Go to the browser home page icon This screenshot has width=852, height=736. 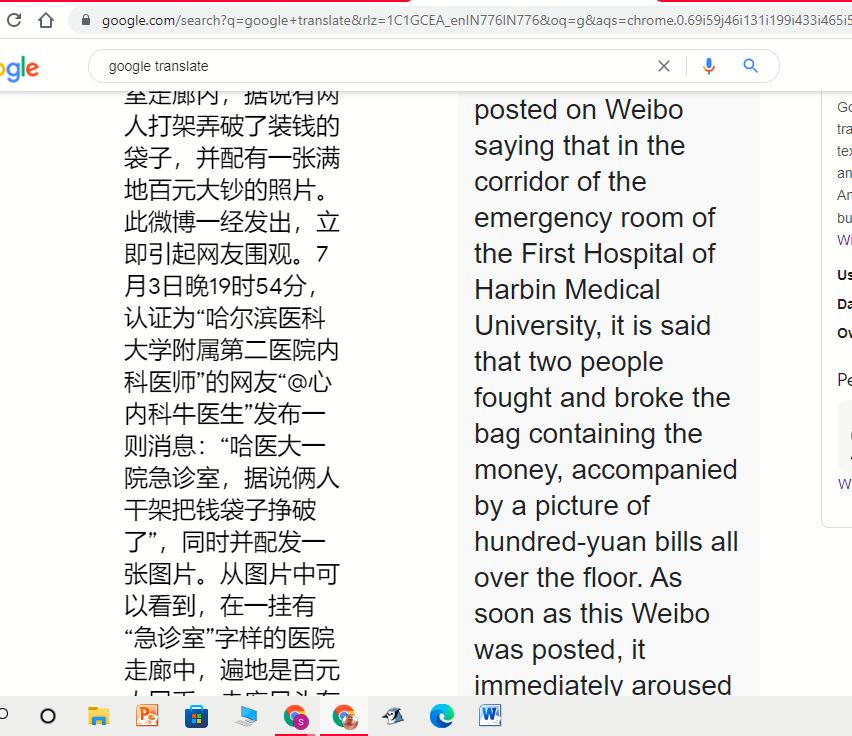[45, 20]
